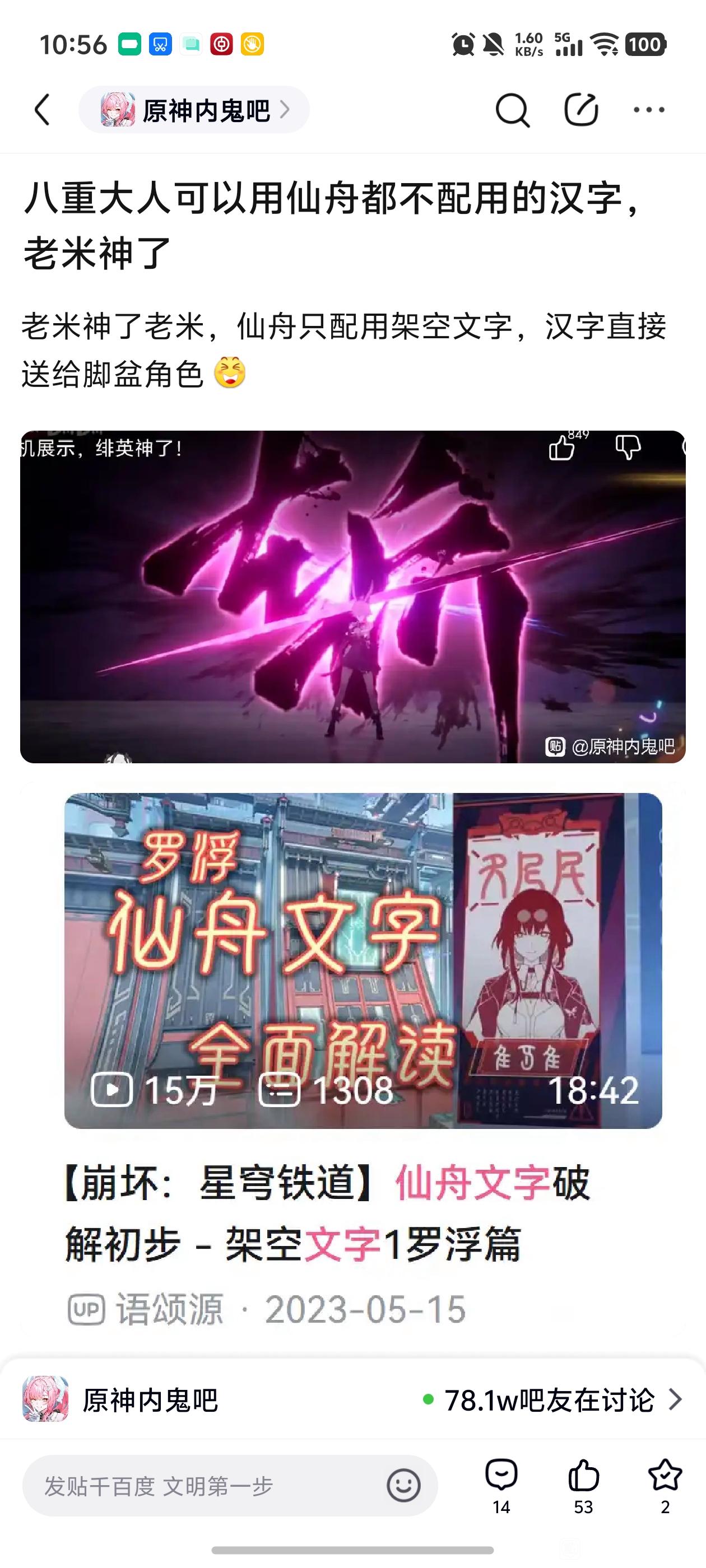706x1568 pixels.
Task: Like this post with thumbs-up
Action: point(583,1486)
